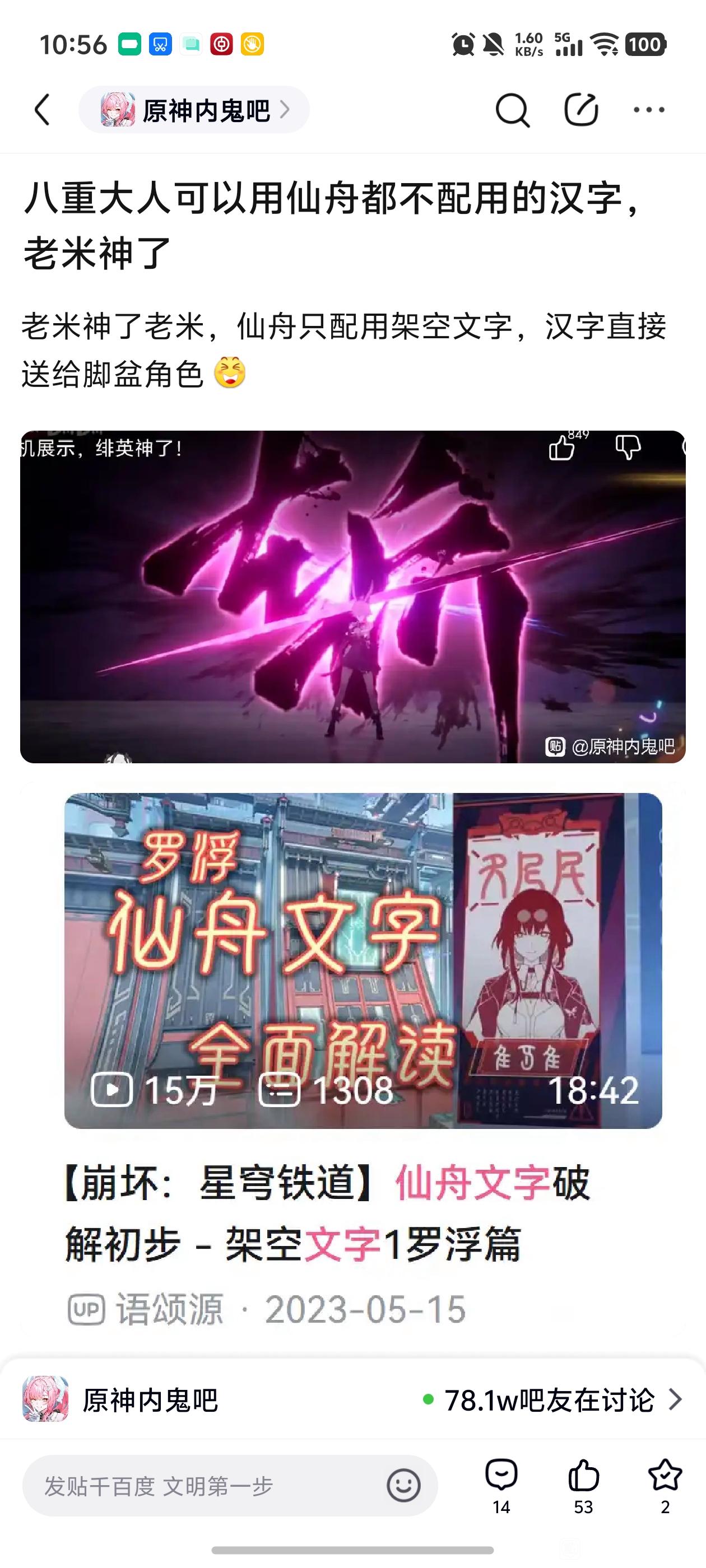706x1568 pixels.
Task: Like this post with thumbs-up
Action: point(583,1486)
